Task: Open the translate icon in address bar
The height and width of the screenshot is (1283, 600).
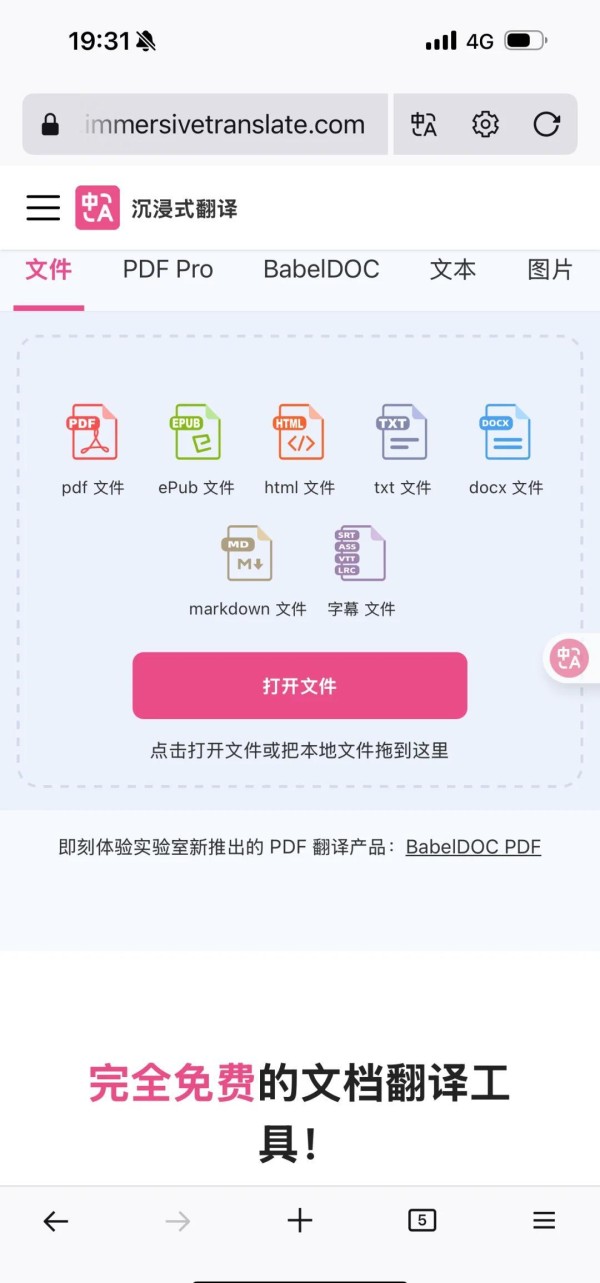Action: coord(424,125)
